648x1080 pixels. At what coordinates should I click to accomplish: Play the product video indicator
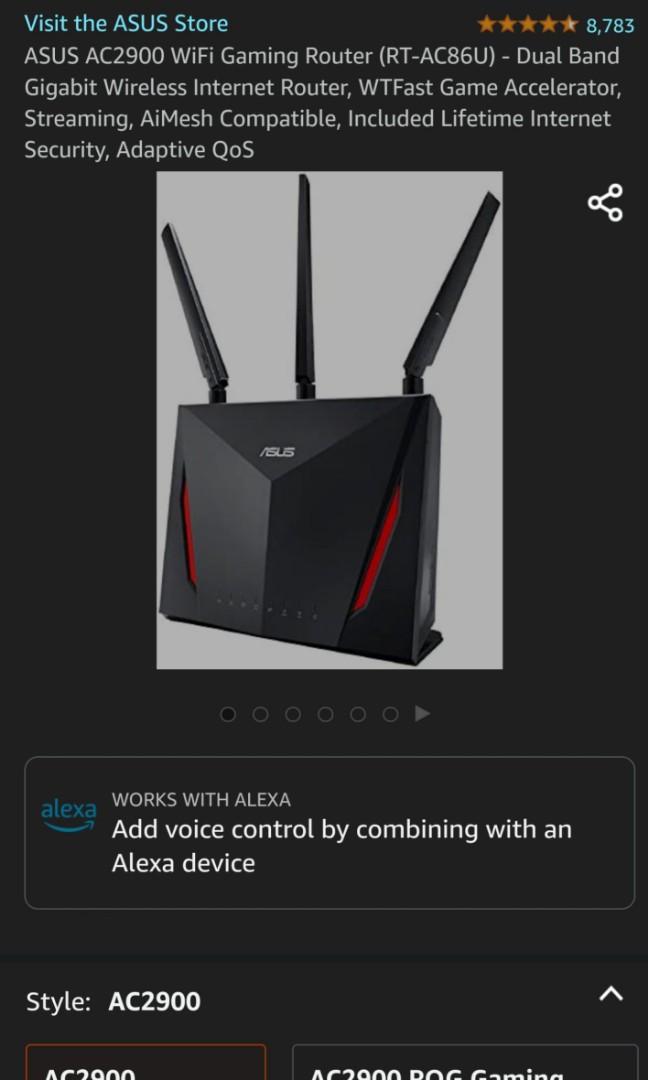(x=422, y=714)
